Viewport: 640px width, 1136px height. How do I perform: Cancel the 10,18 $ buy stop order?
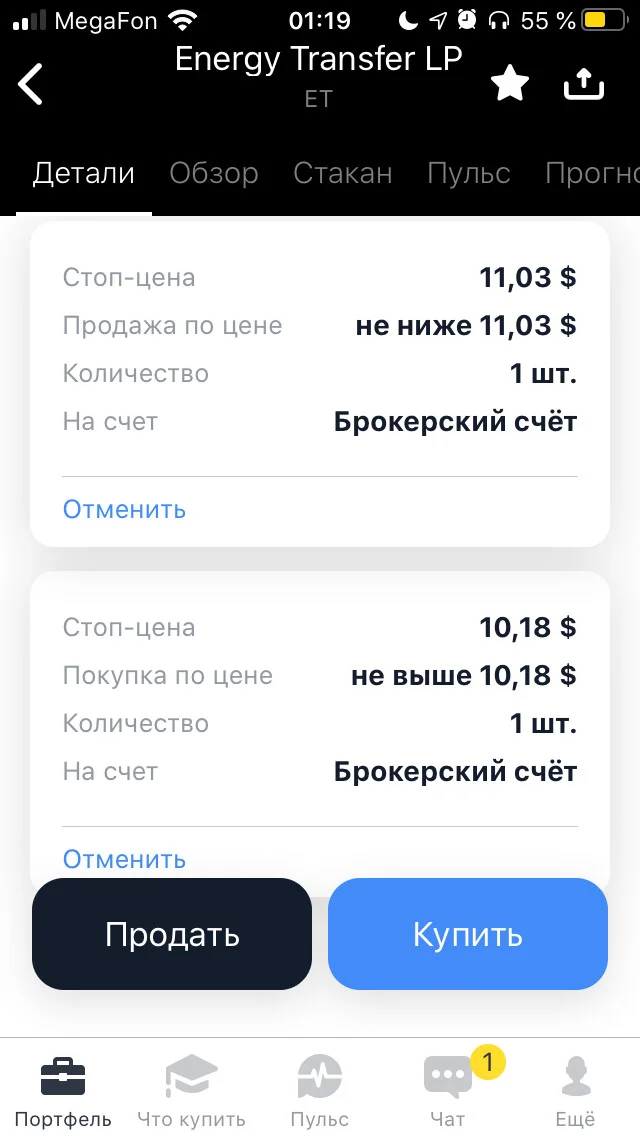pyautogui.click(x=124, y=859)
